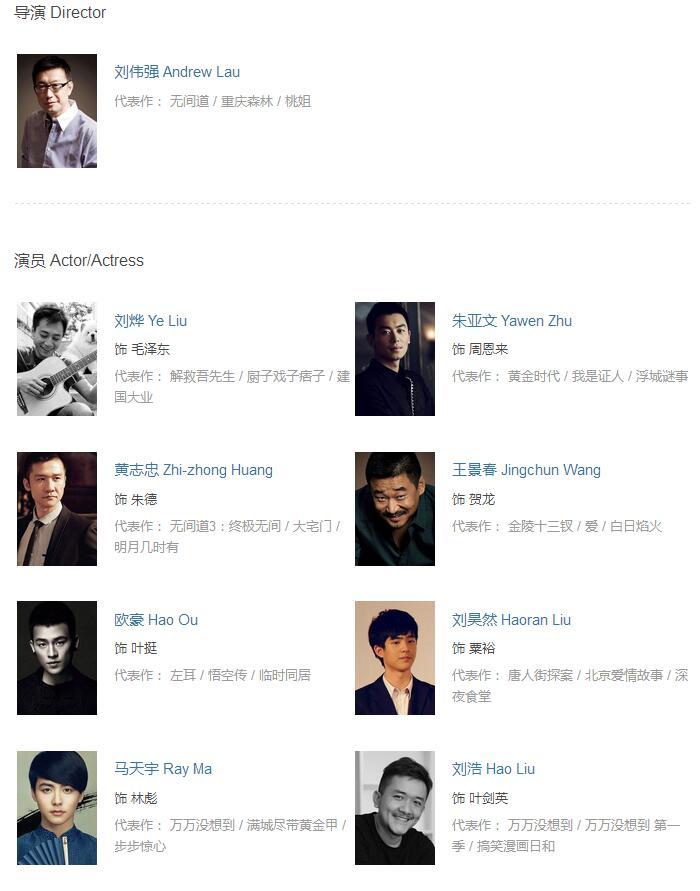
Task: Tap Haoran Liu's portrait
Action: click(395, 658)
